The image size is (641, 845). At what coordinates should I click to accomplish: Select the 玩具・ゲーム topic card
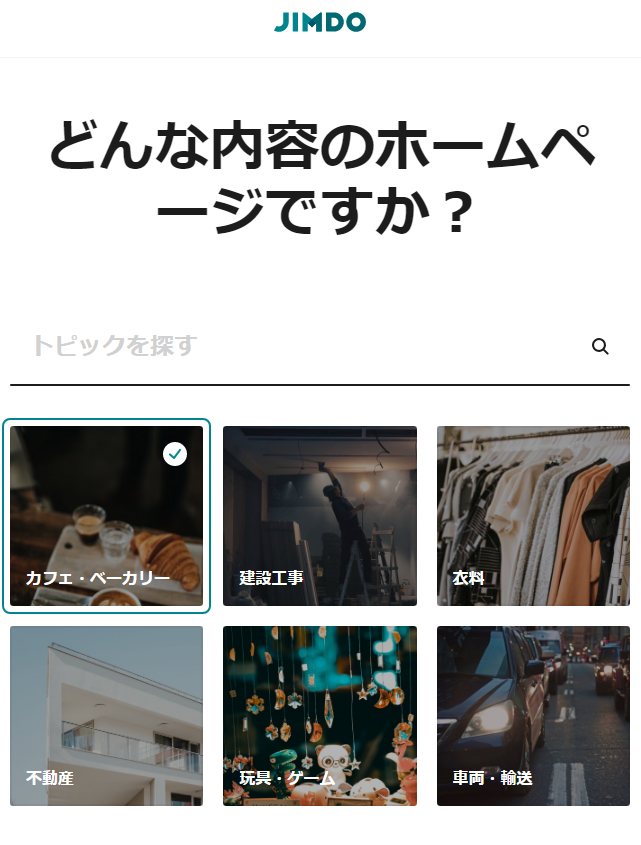[320, 715]
